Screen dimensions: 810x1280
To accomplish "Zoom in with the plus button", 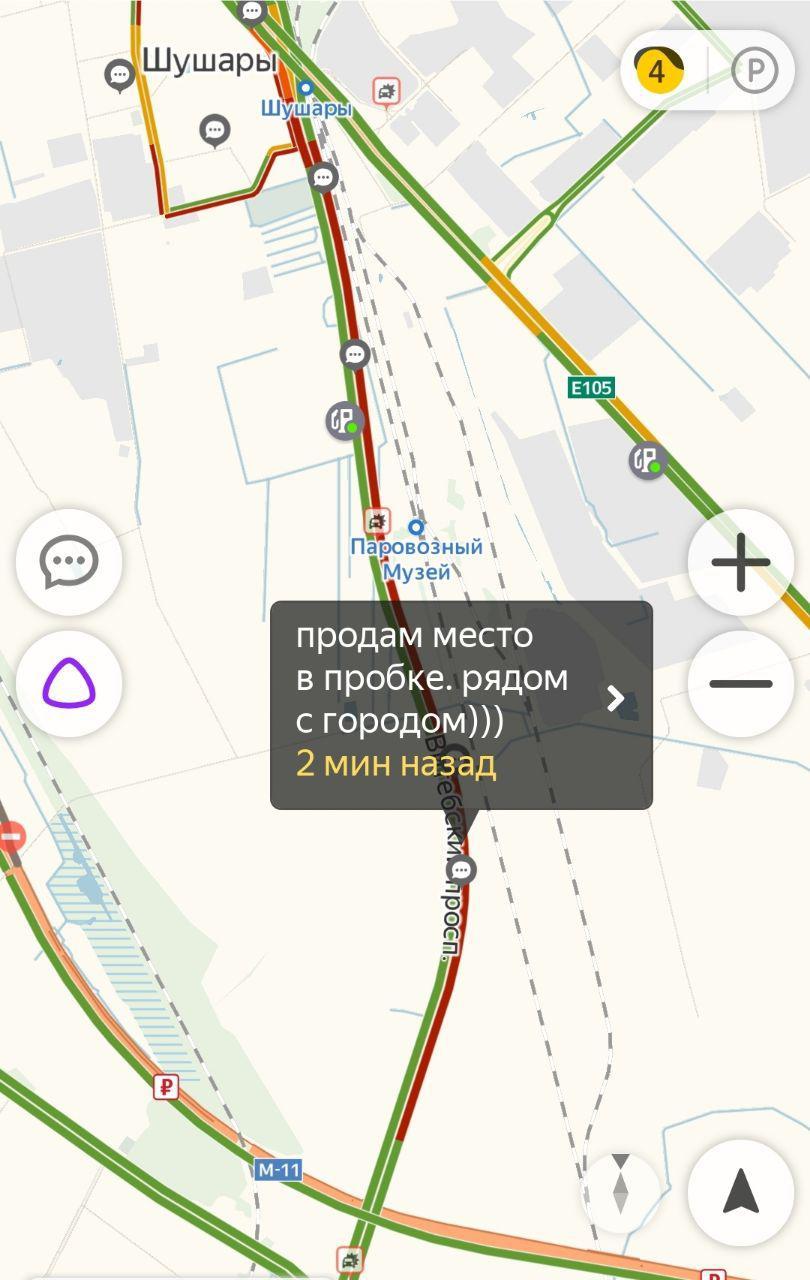I will (740, 562).
